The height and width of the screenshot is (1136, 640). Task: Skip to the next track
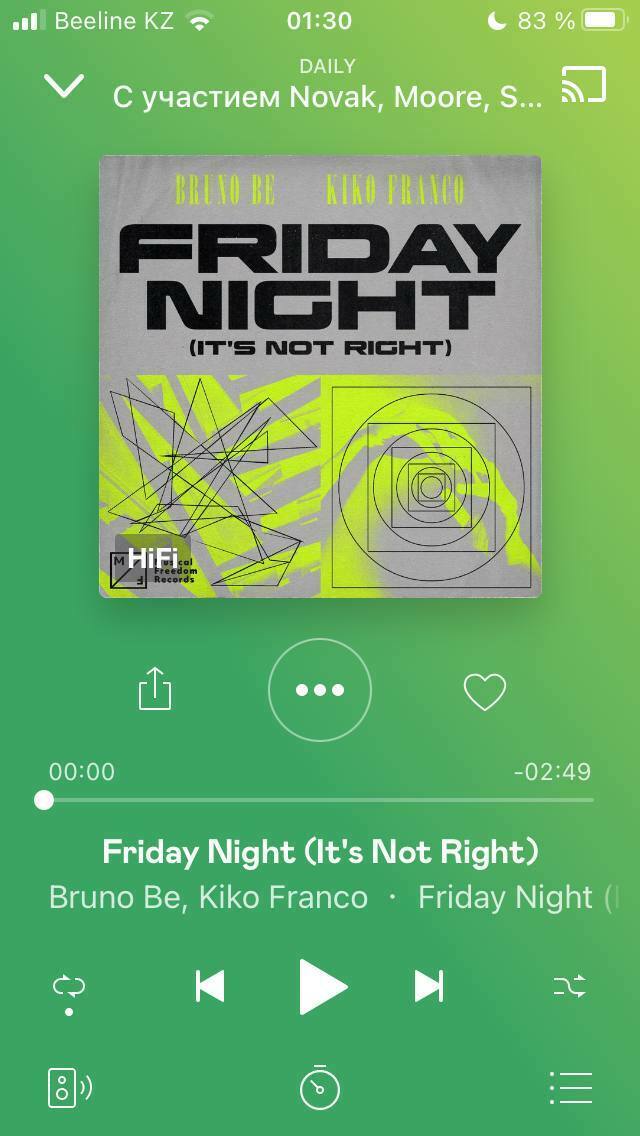(429, 986)
